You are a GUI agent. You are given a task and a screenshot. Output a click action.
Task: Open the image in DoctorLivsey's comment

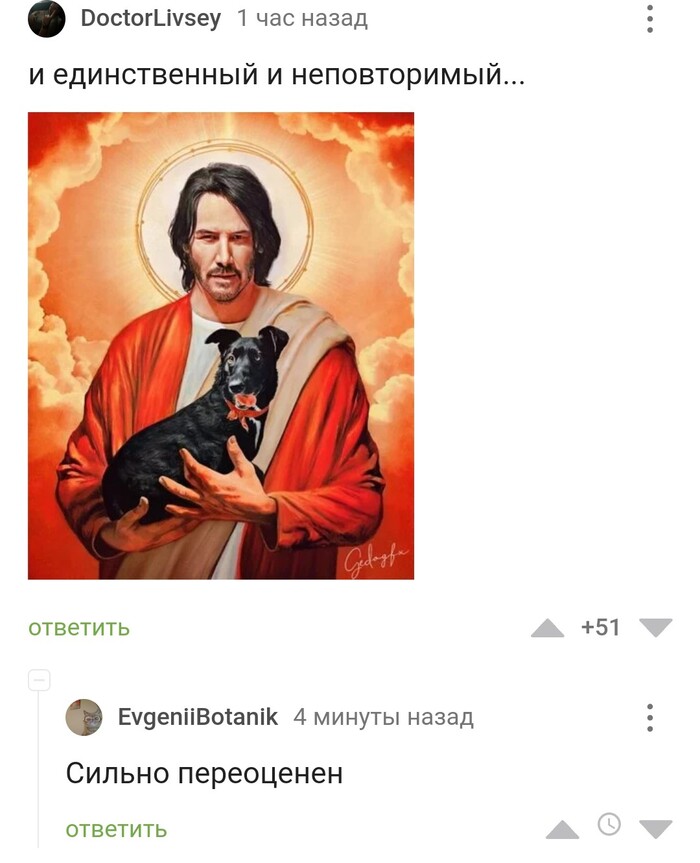pos(221,345)
